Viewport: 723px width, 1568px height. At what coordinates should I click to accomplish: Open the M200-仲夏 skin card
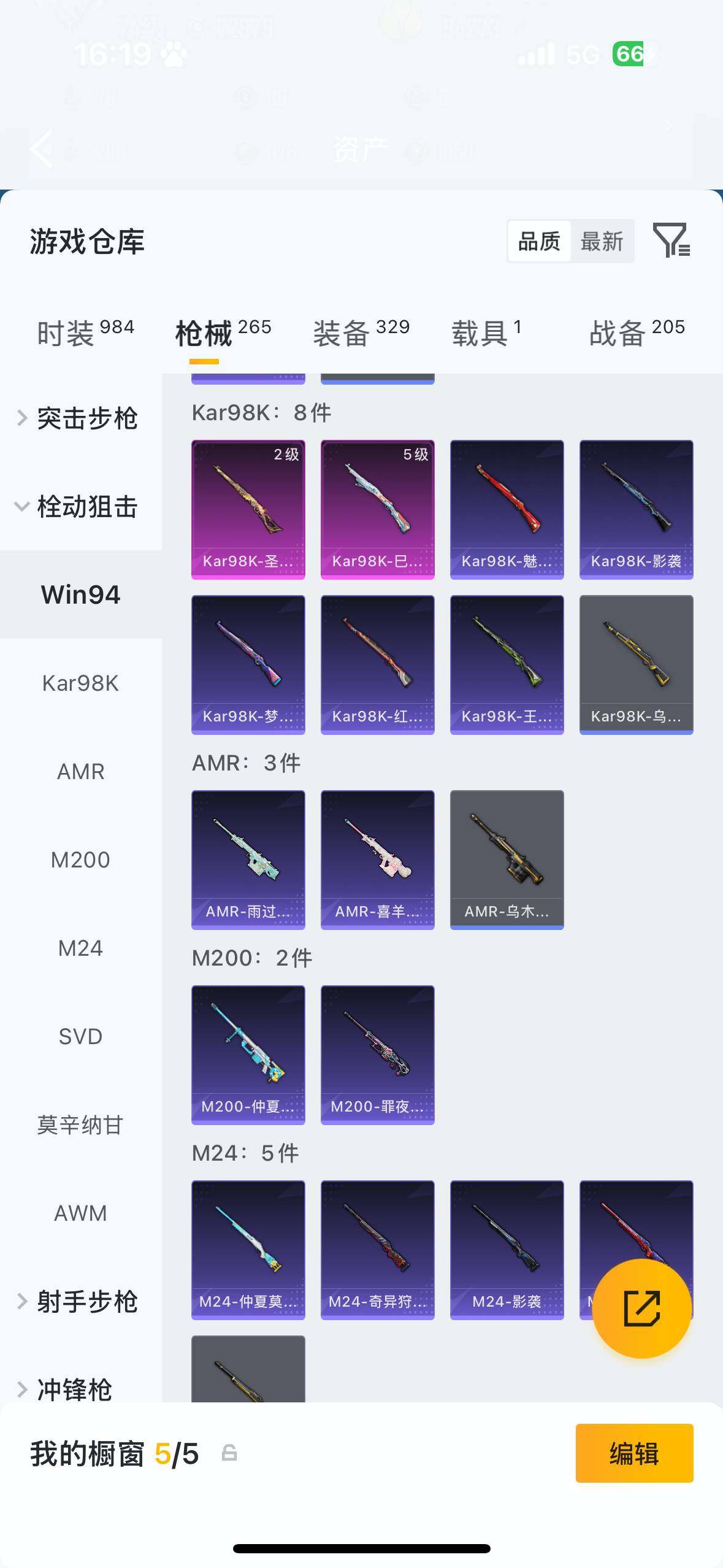coord(248,1055)
